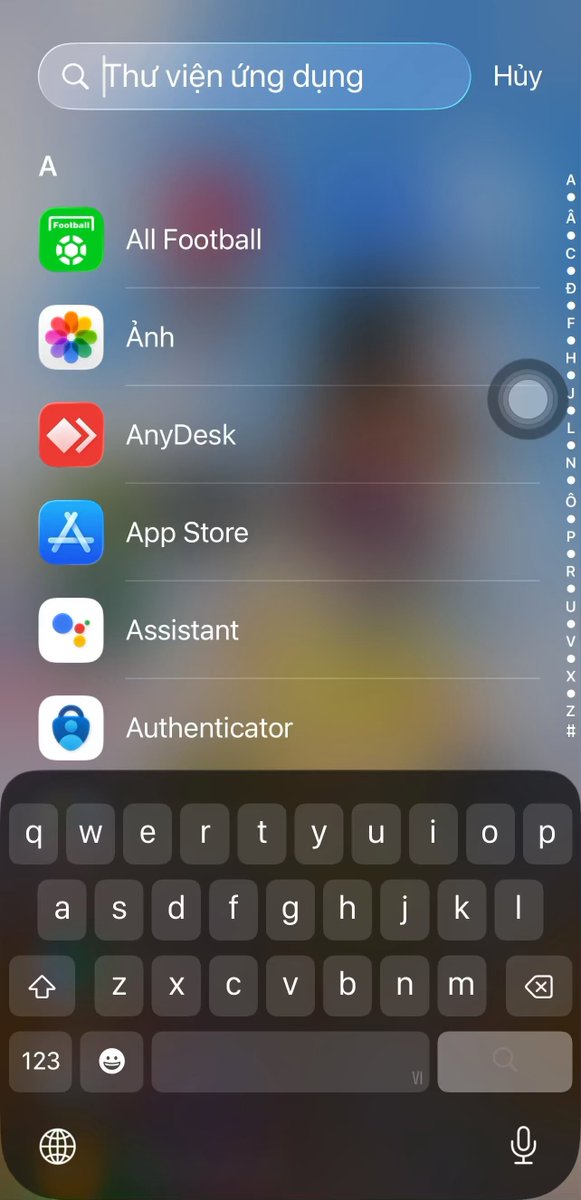This screenshot has height=1200, width=581.
Task: Focus the Thư viện ứng dụng search field
Action: 254,76
